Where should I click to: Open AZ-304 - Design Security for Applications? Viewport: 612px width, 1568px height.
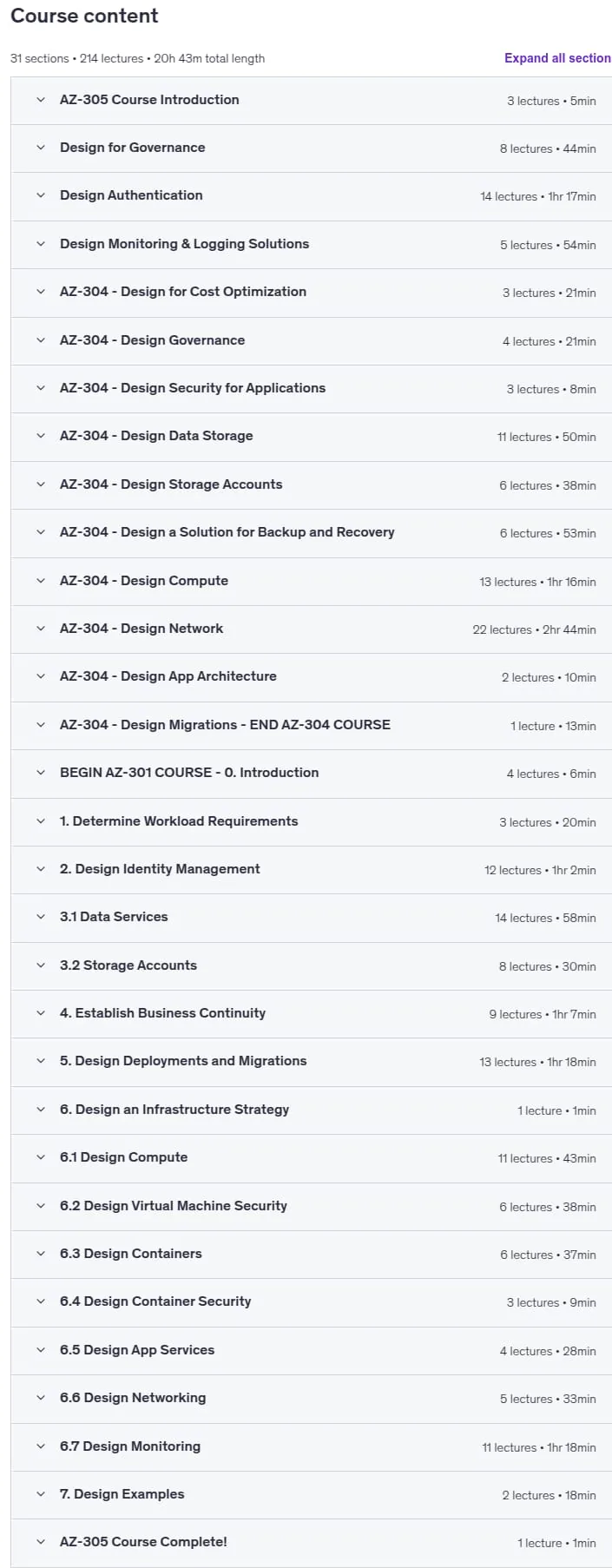311,389
